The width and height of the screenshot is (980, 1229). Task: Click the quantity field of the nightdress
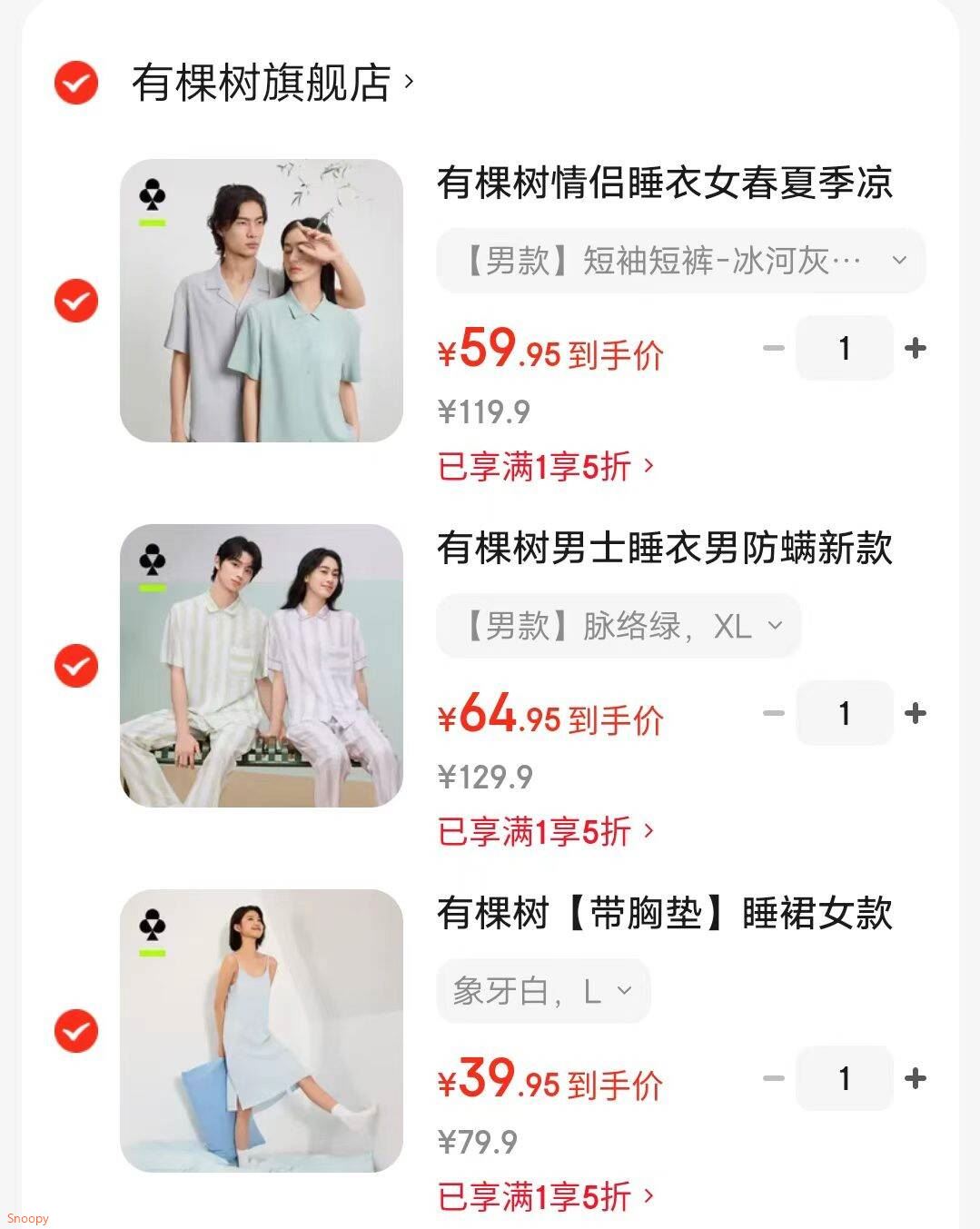pos(844,1079)
